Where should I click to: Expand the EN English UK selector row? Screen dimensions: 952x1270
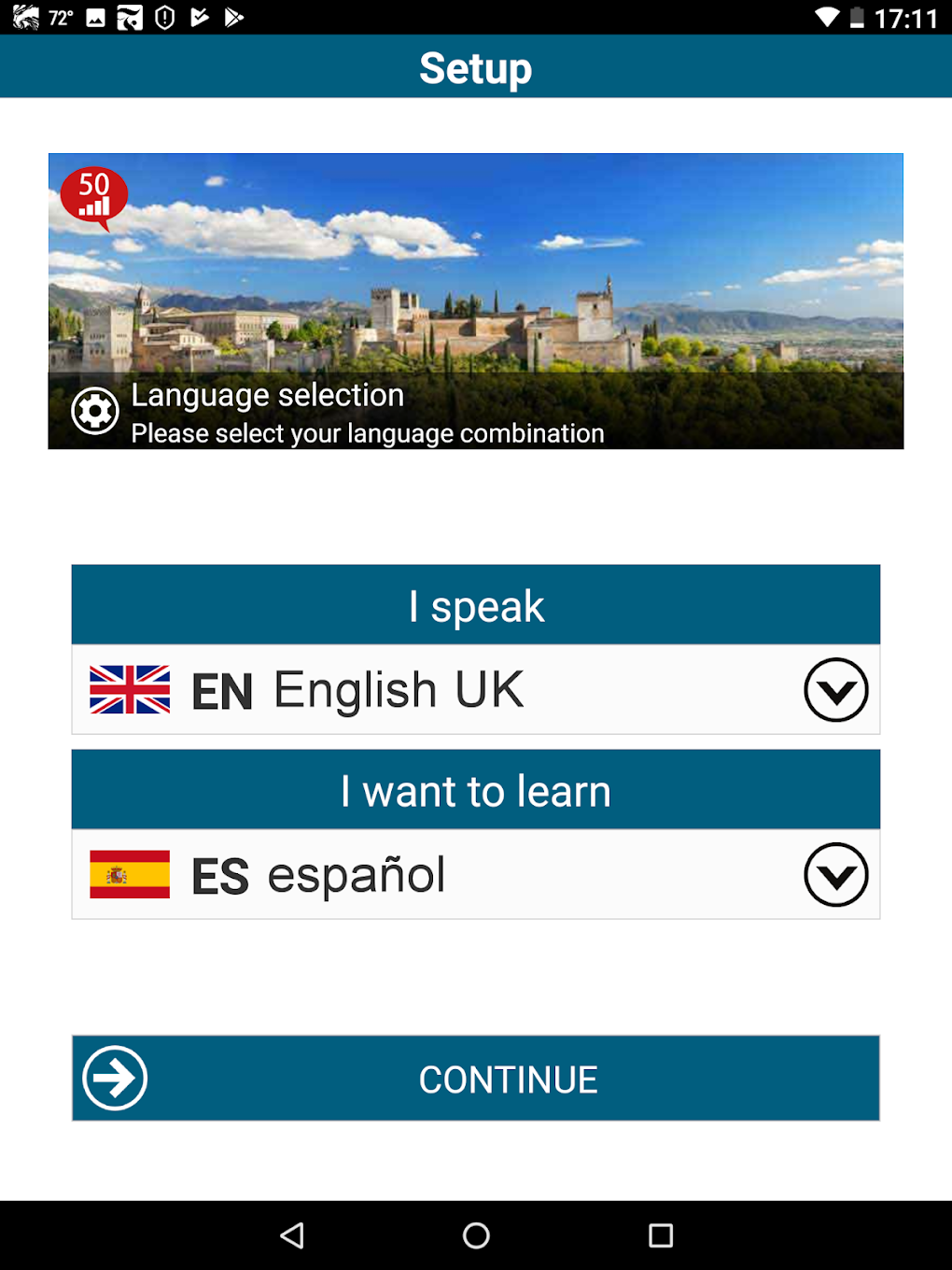[475, 690]
